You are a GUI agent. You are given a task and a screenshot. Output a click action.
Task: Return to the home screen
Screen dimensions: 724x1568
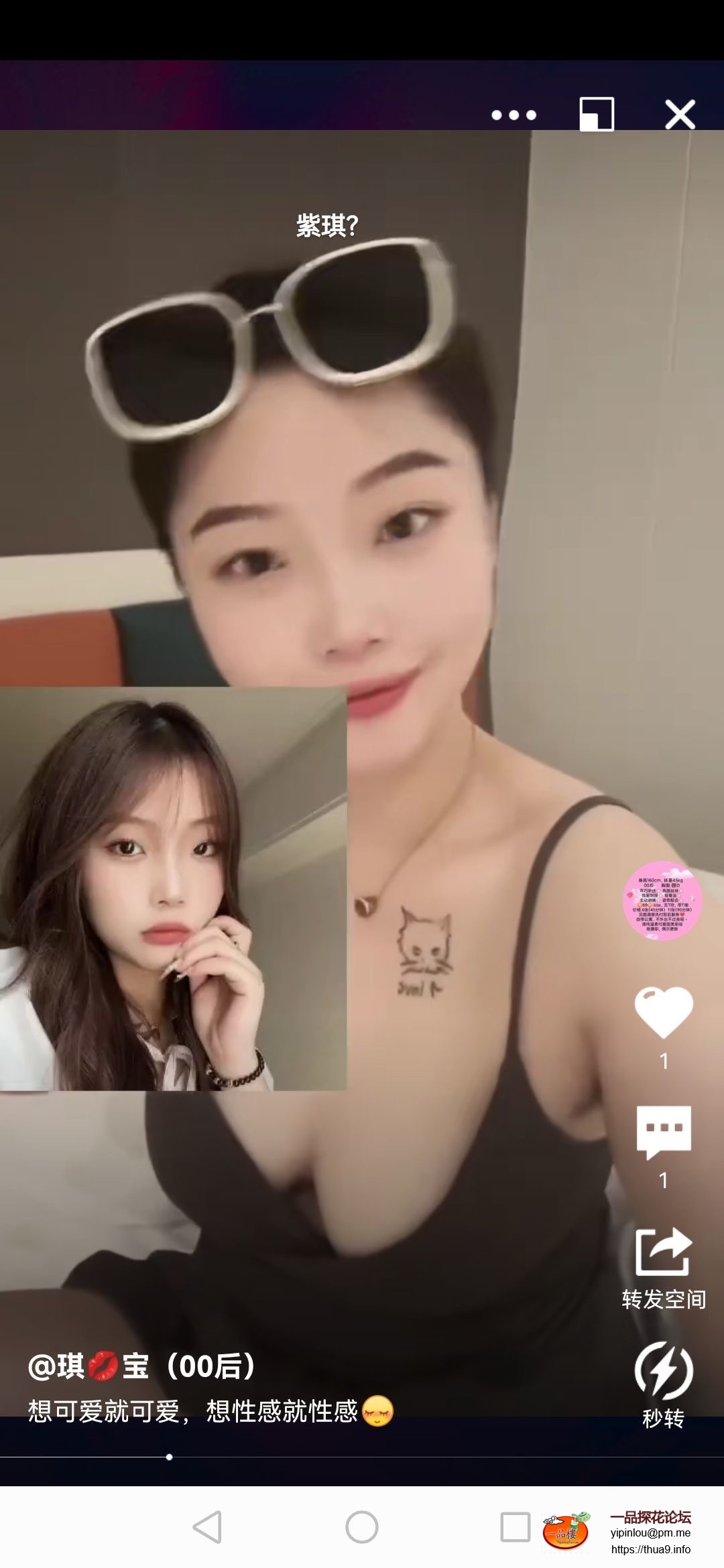pyautogui.click(x=362, y=1527)
